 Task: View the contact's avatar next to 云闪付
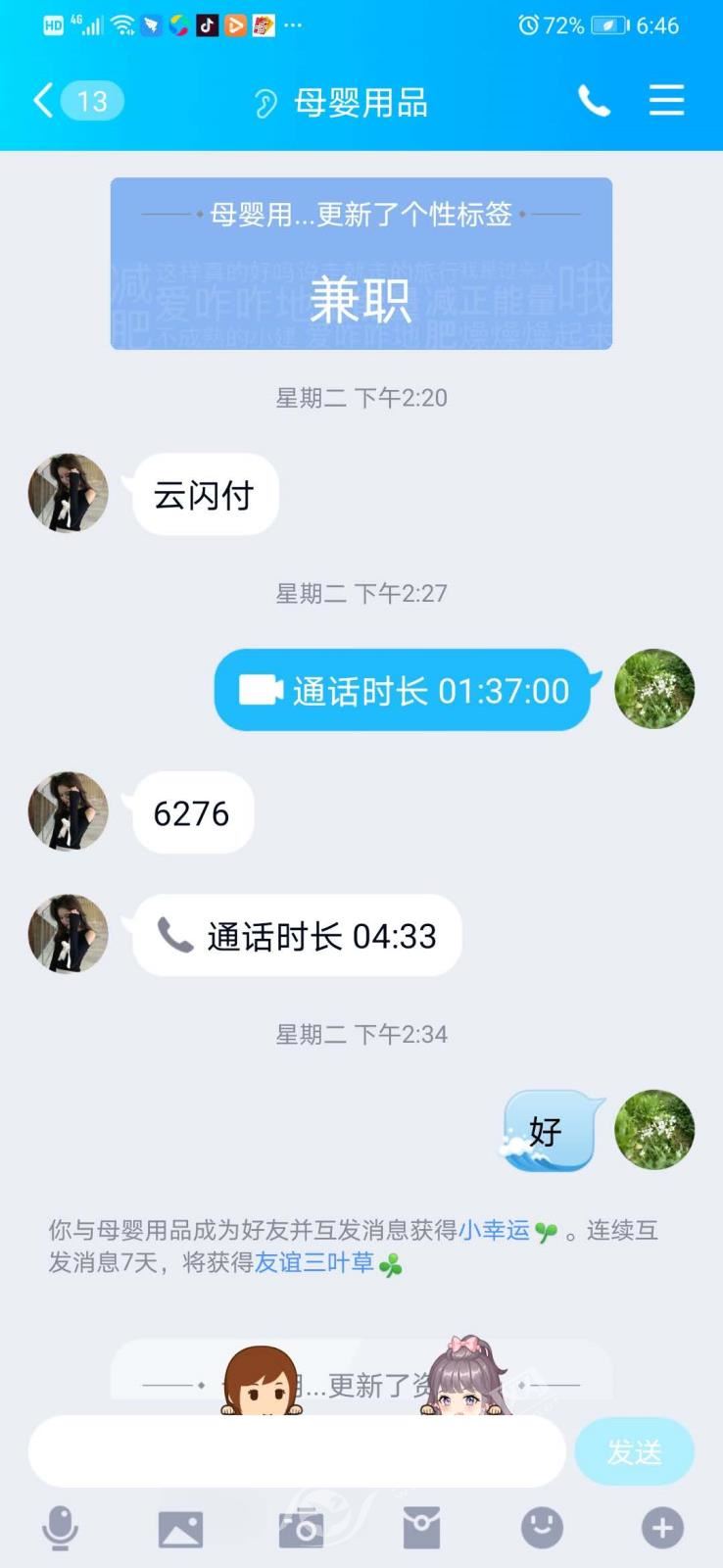(x=68, y=493)
